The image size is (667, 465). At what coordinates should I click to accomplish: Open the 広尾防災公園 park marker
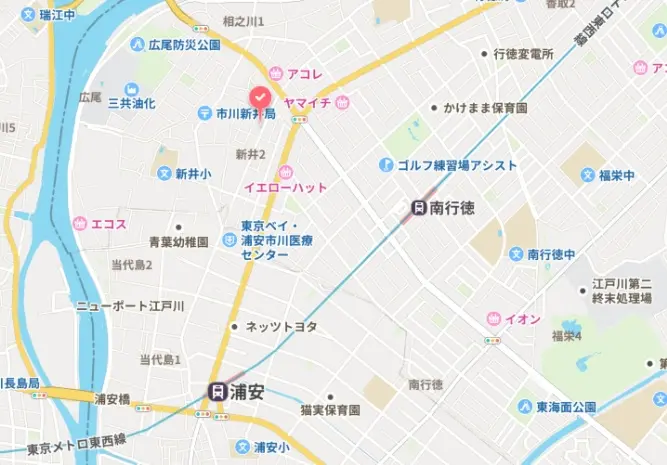tap(137, 46)
